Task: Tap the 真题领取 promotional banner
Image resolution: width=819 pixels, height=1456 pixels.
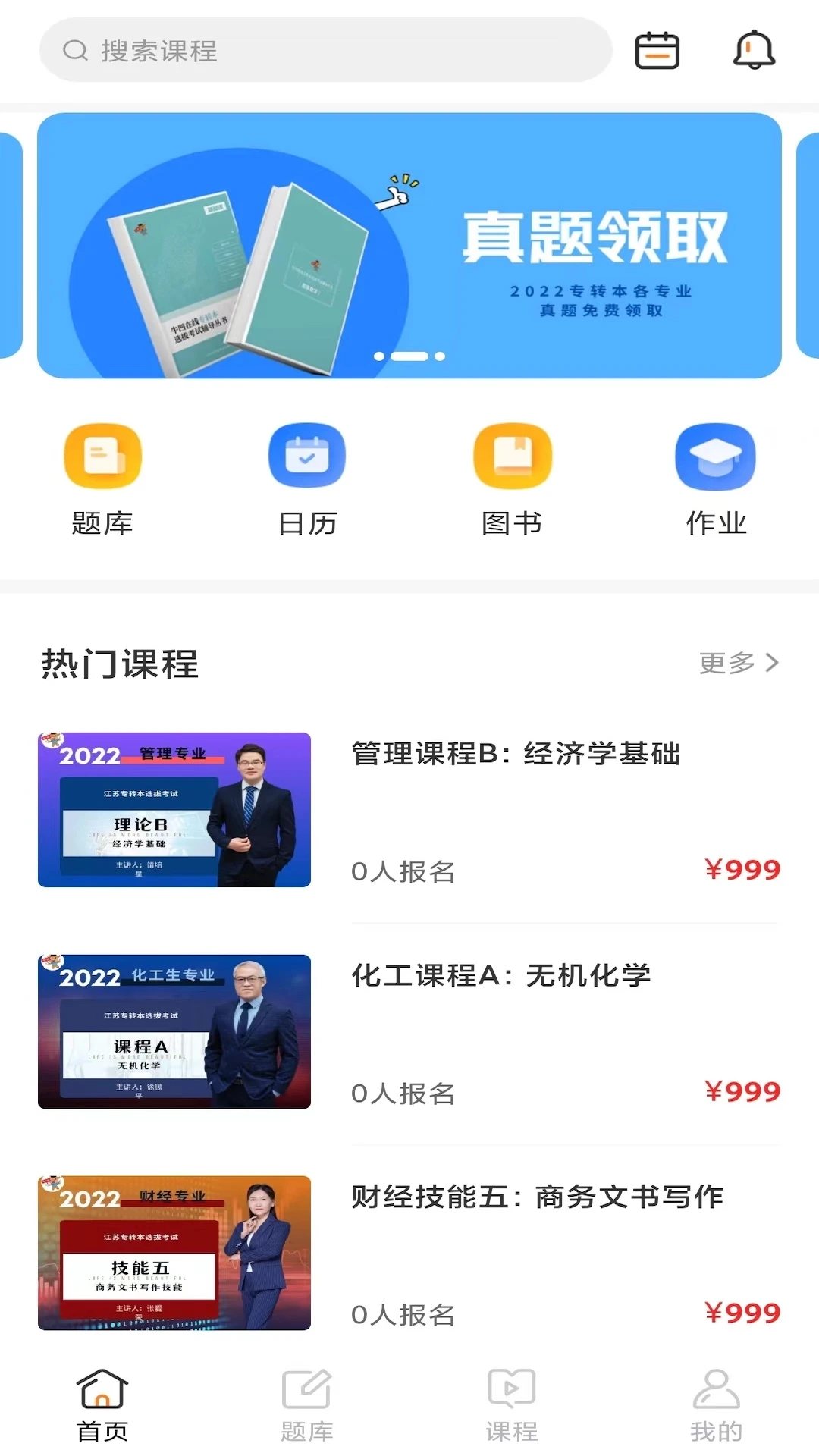Action: 409,244
